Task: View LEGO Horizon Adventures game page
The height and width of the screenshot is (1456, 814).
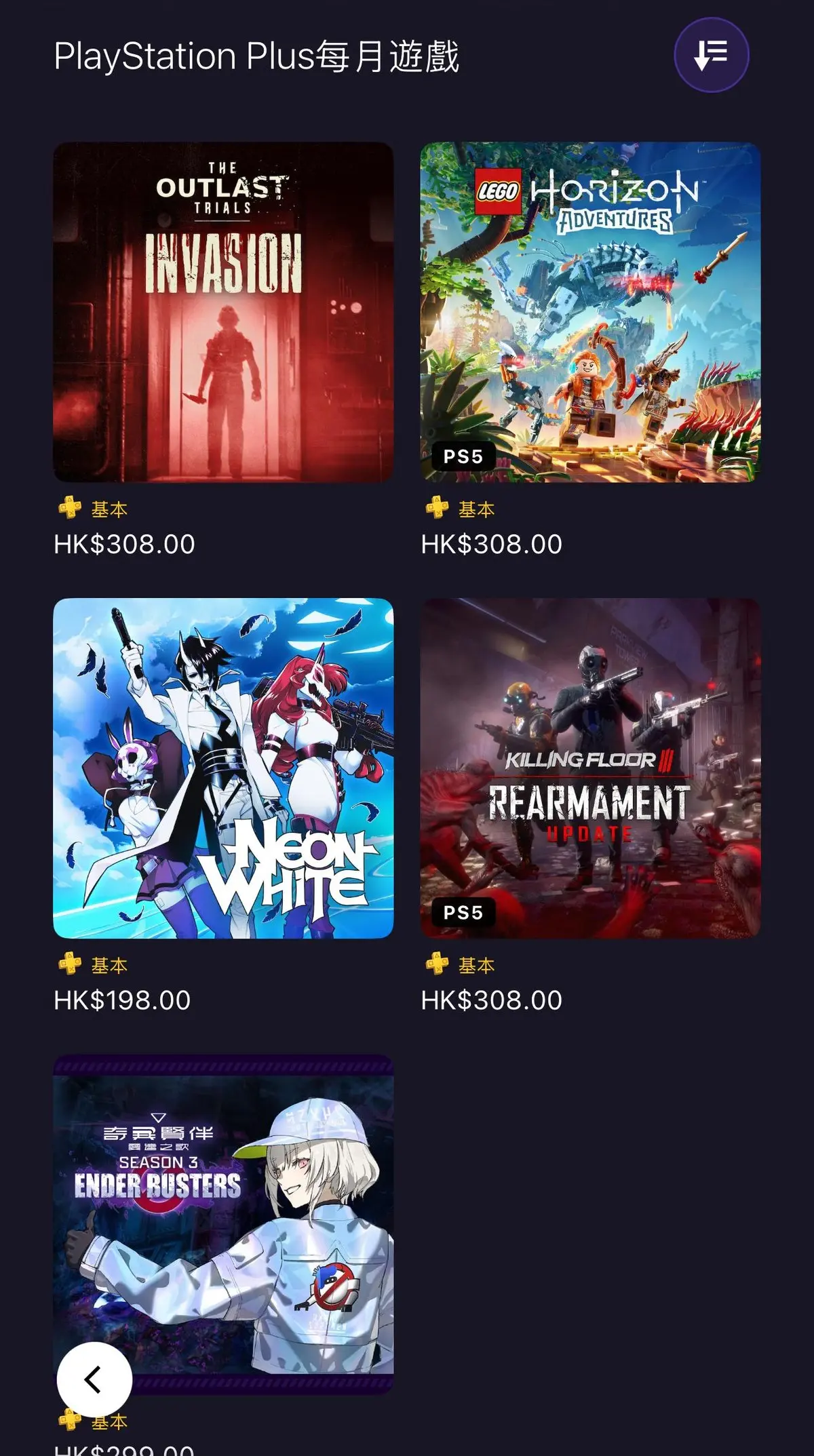Action: coord(590,312)
